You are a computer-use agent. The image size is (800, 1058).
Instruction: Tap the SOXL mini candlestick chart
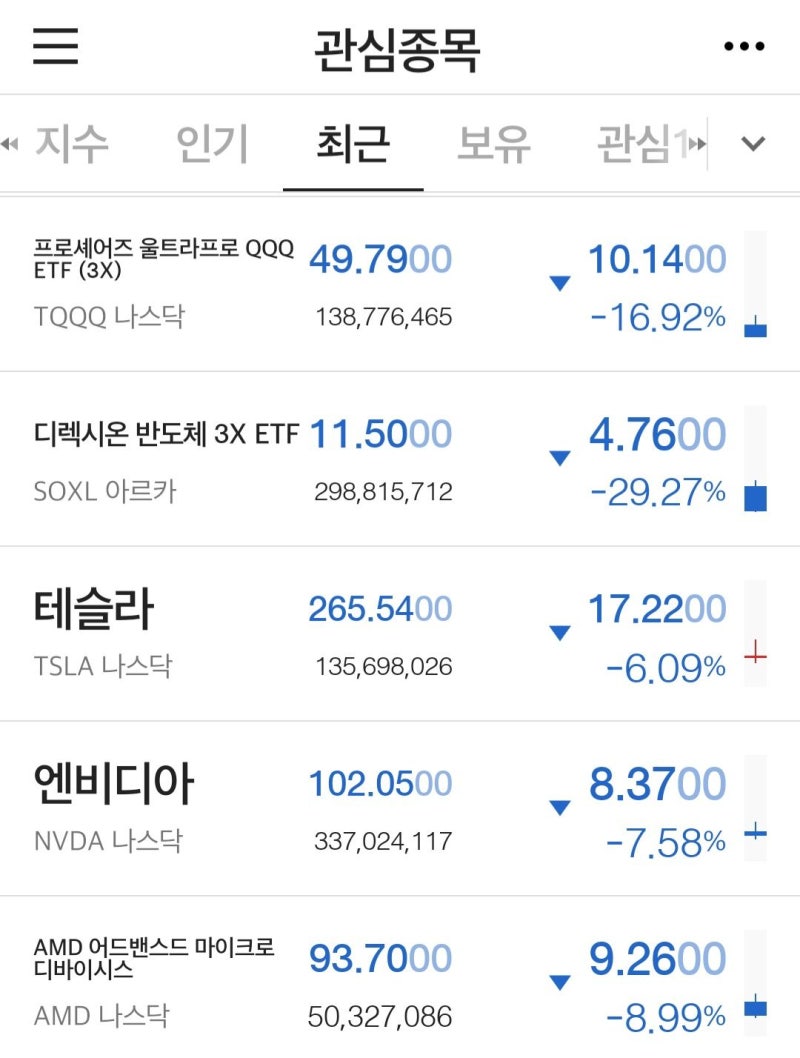pos(755,460)
